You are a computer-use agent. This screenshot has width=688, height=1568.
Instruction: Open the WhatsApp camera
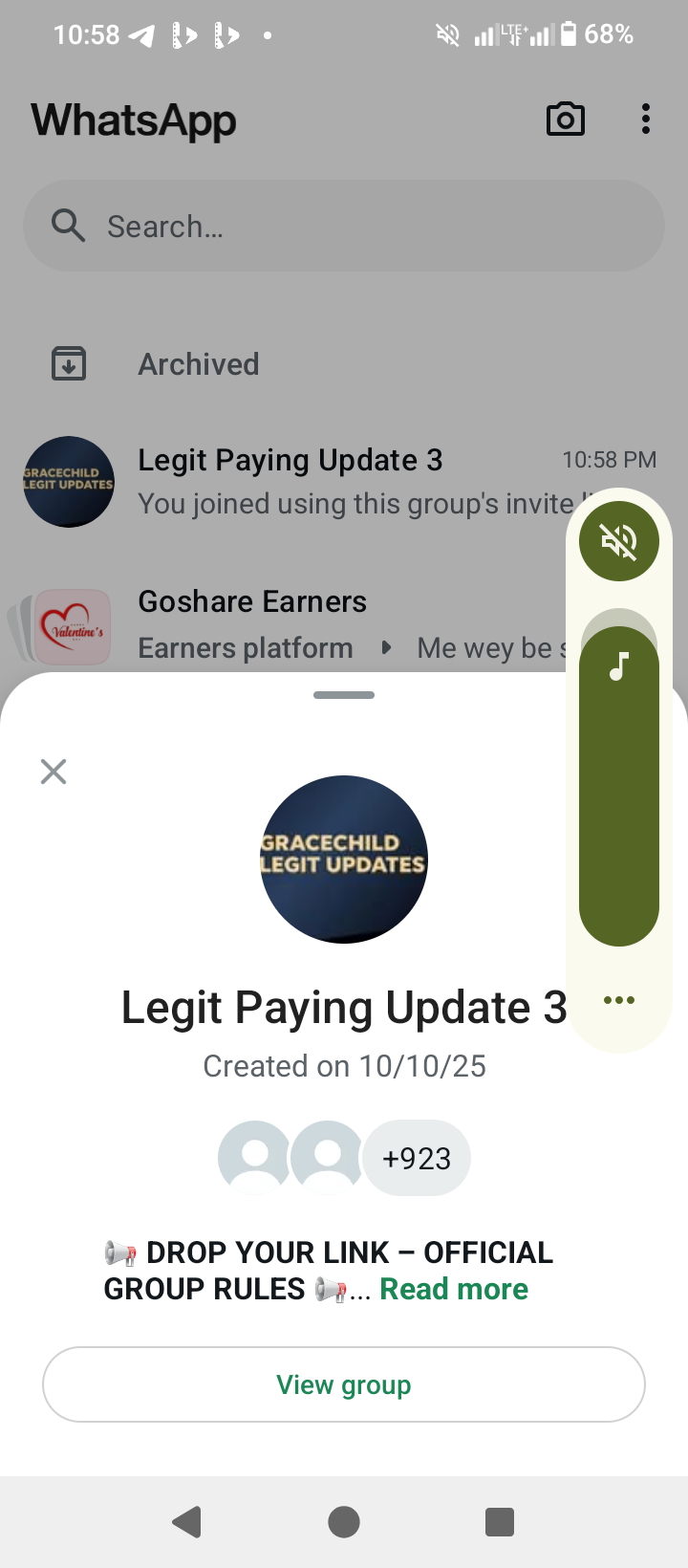pos(566,120)
